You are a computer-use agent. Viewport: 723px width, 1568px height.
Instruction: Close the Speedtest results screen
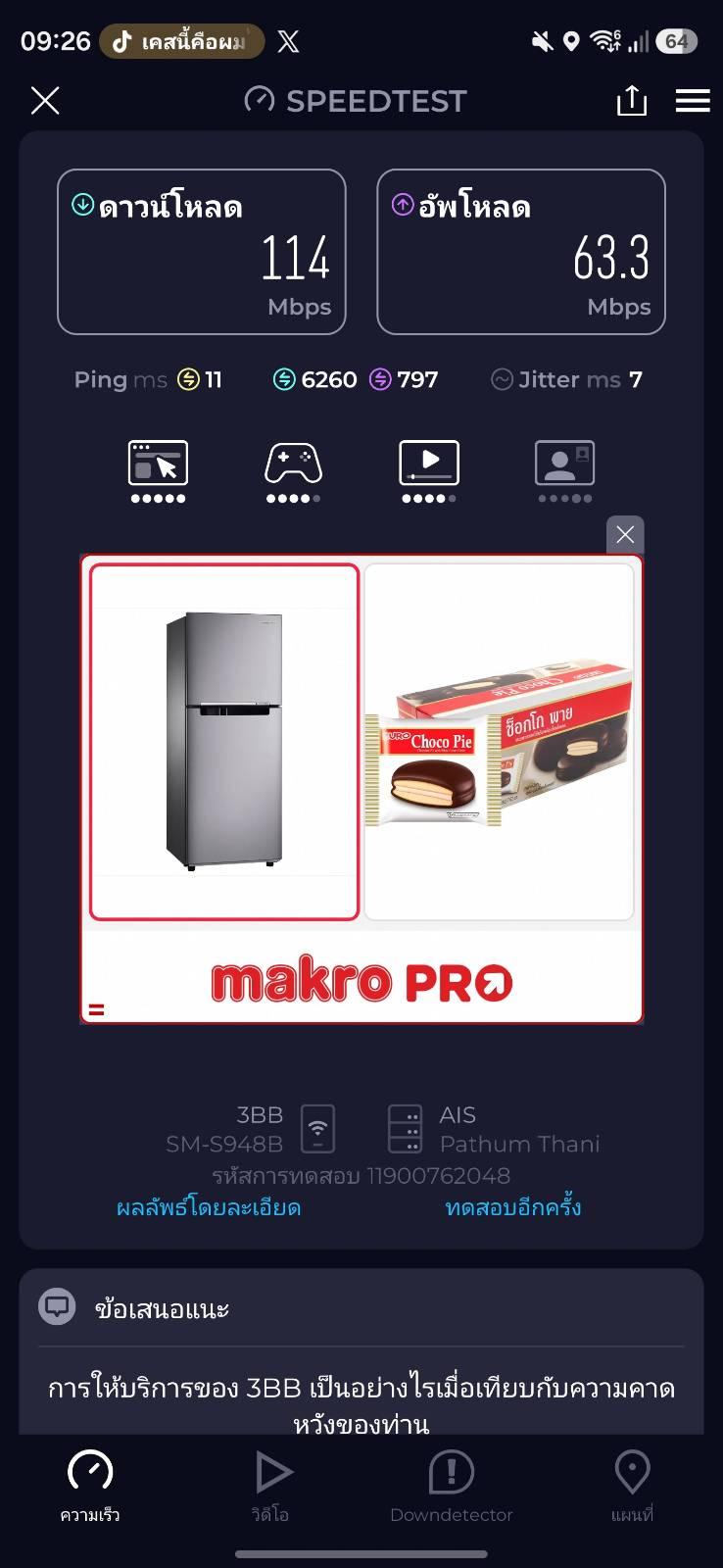45,100
